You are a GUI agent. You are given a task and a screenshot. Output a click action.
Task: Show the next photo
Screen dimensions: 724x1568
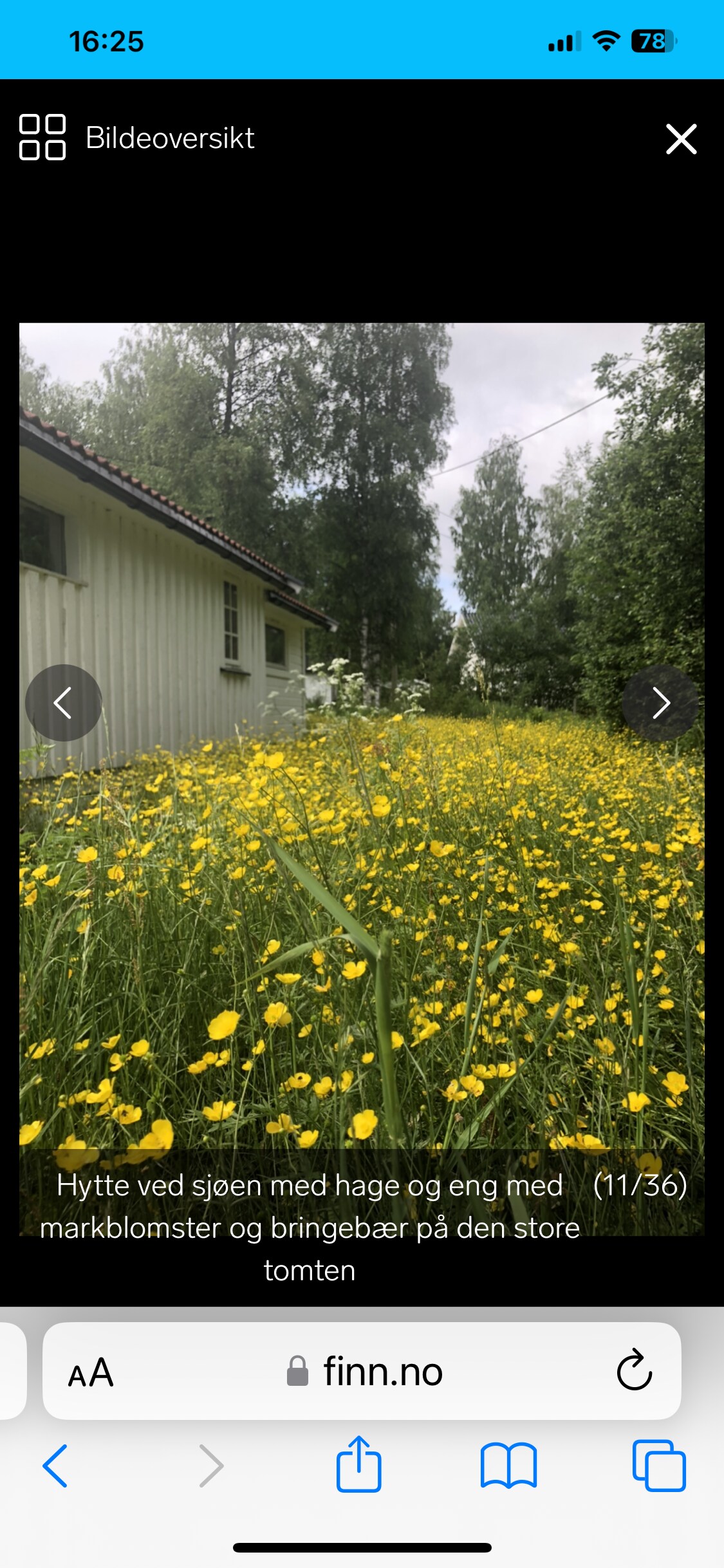click(660, 703)
